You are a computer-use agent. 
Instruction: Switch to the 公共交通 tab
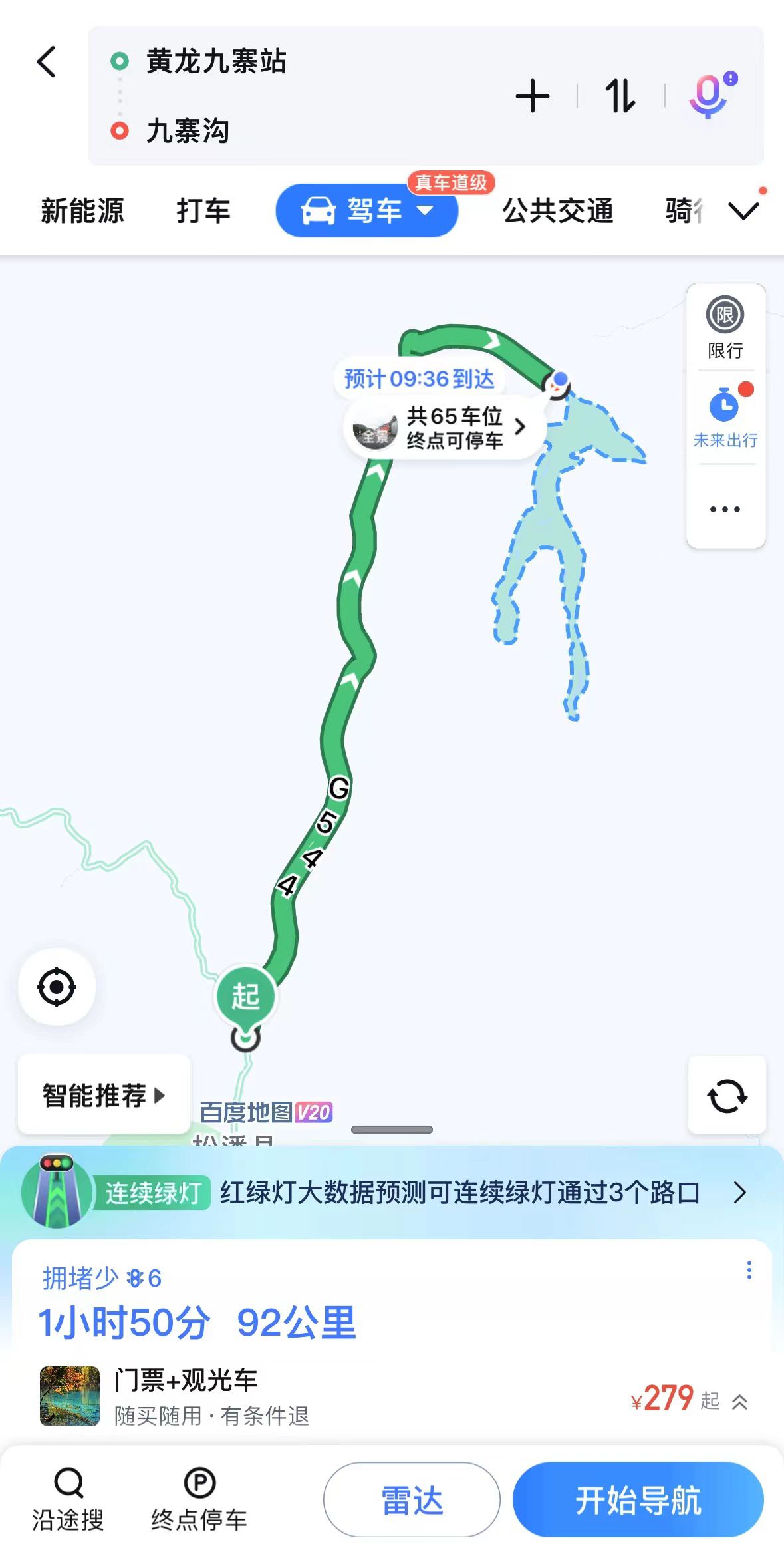pyautogui.click(x=557, y=211)
